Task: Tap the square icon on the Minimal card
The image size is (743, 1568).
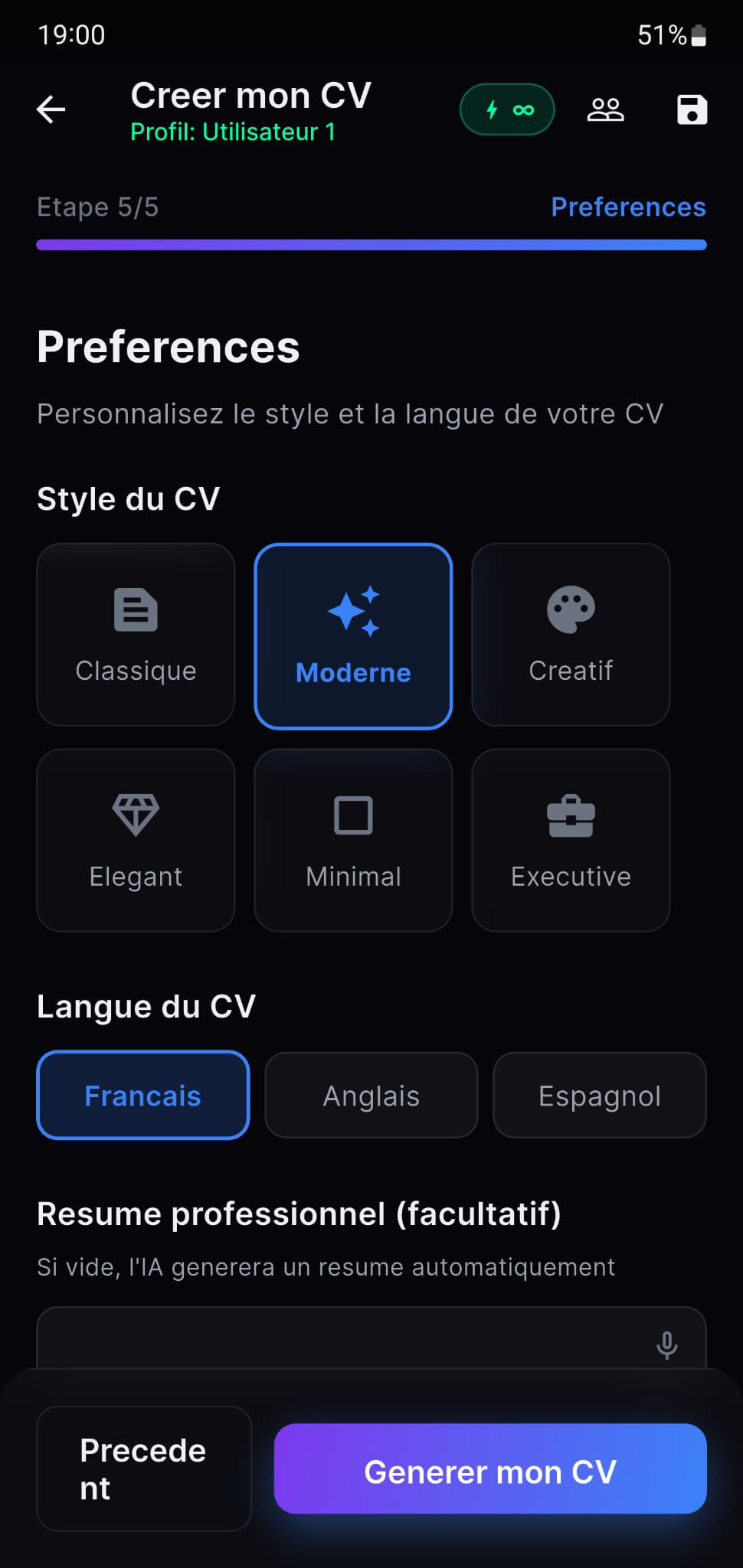Action: 353,815
